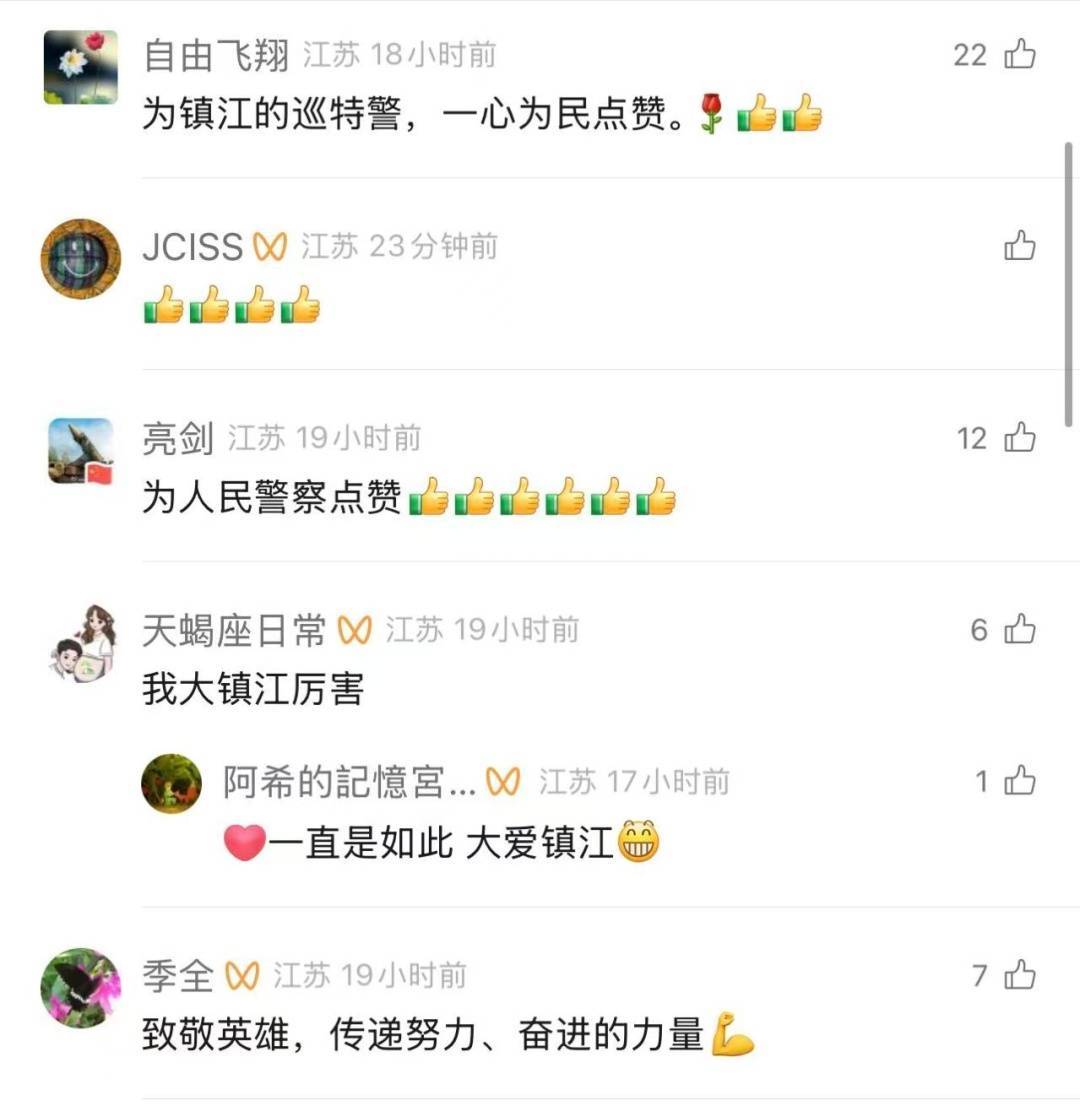Screen dimensions: 1080x1106
Task: Like the comment by 自由飞翔
Action: coord(1019,54)
